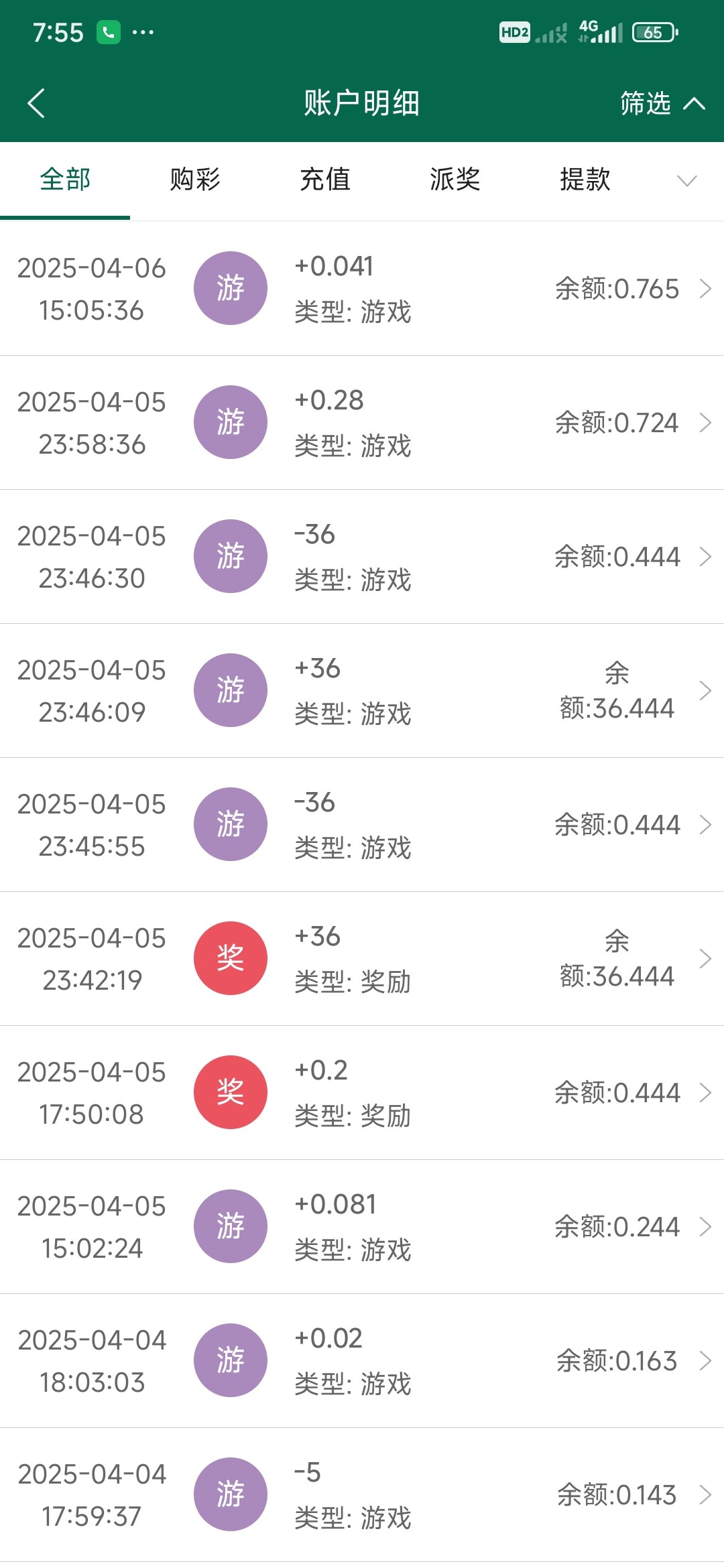Switch to the 购彩 tab
The height and width of the screenshot is (1568, 724).
point(195,180)
